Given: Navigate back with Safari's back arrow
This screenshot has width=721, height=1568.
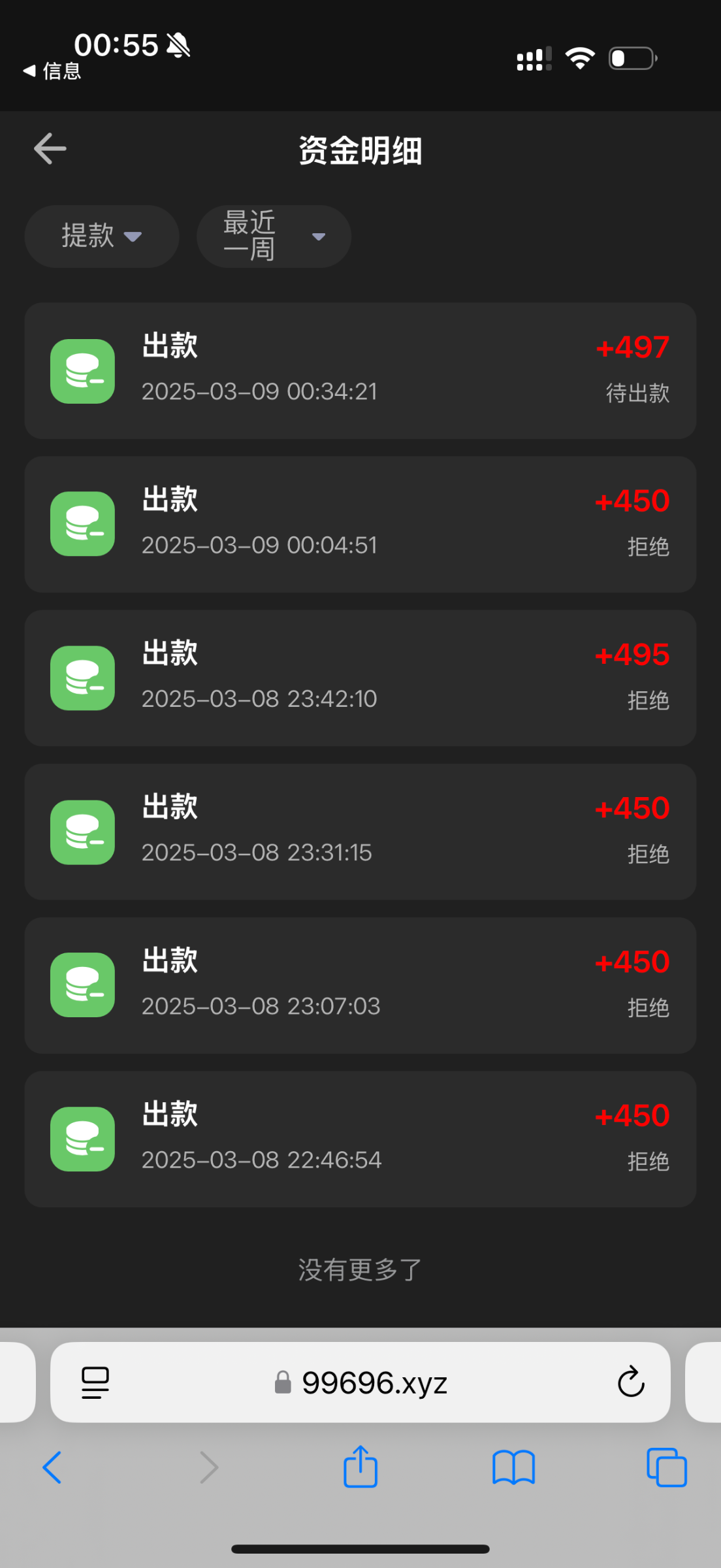Looking at the screenshot, I should click(52, 1467).
